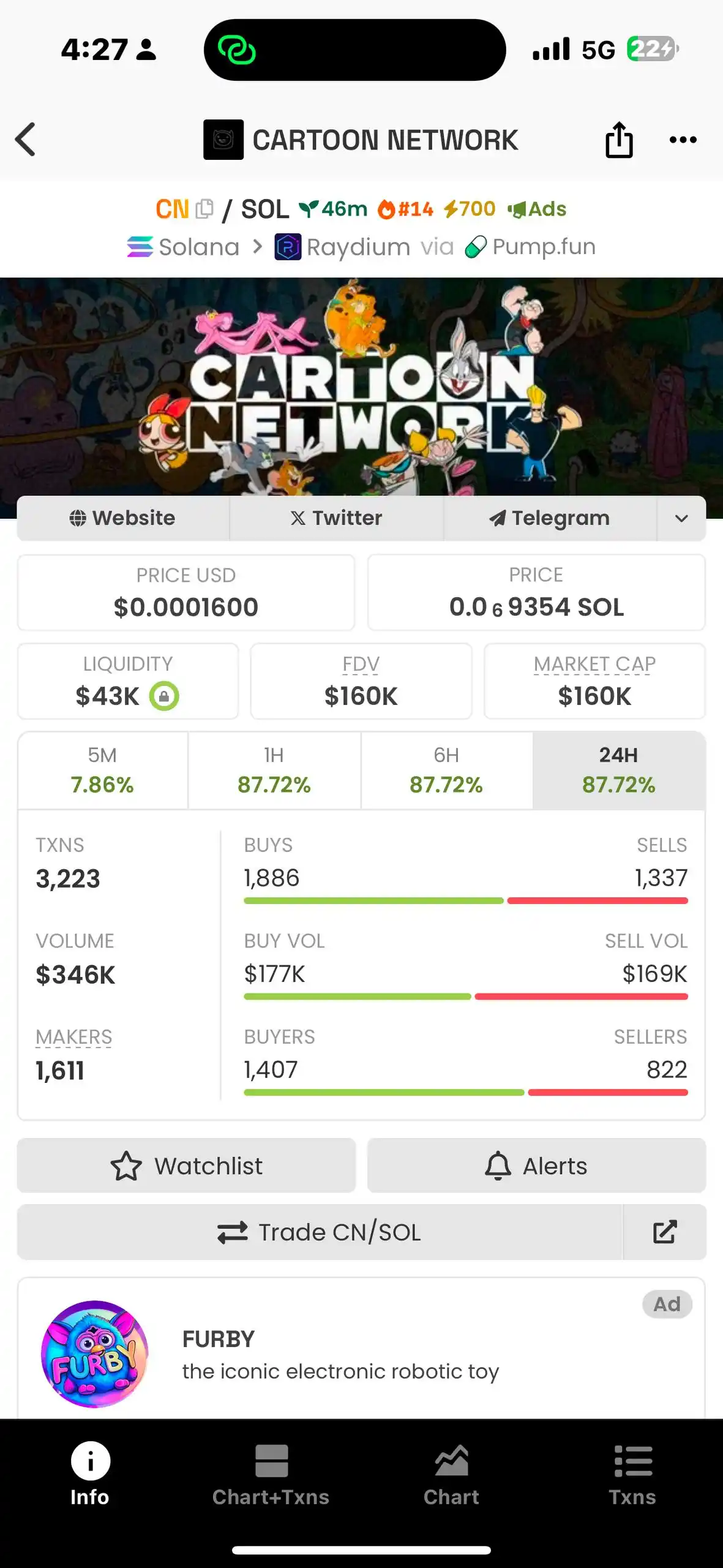The image size is (723, 1568).
Task: Tap the back arrow icon
Action: click(26, 139)
